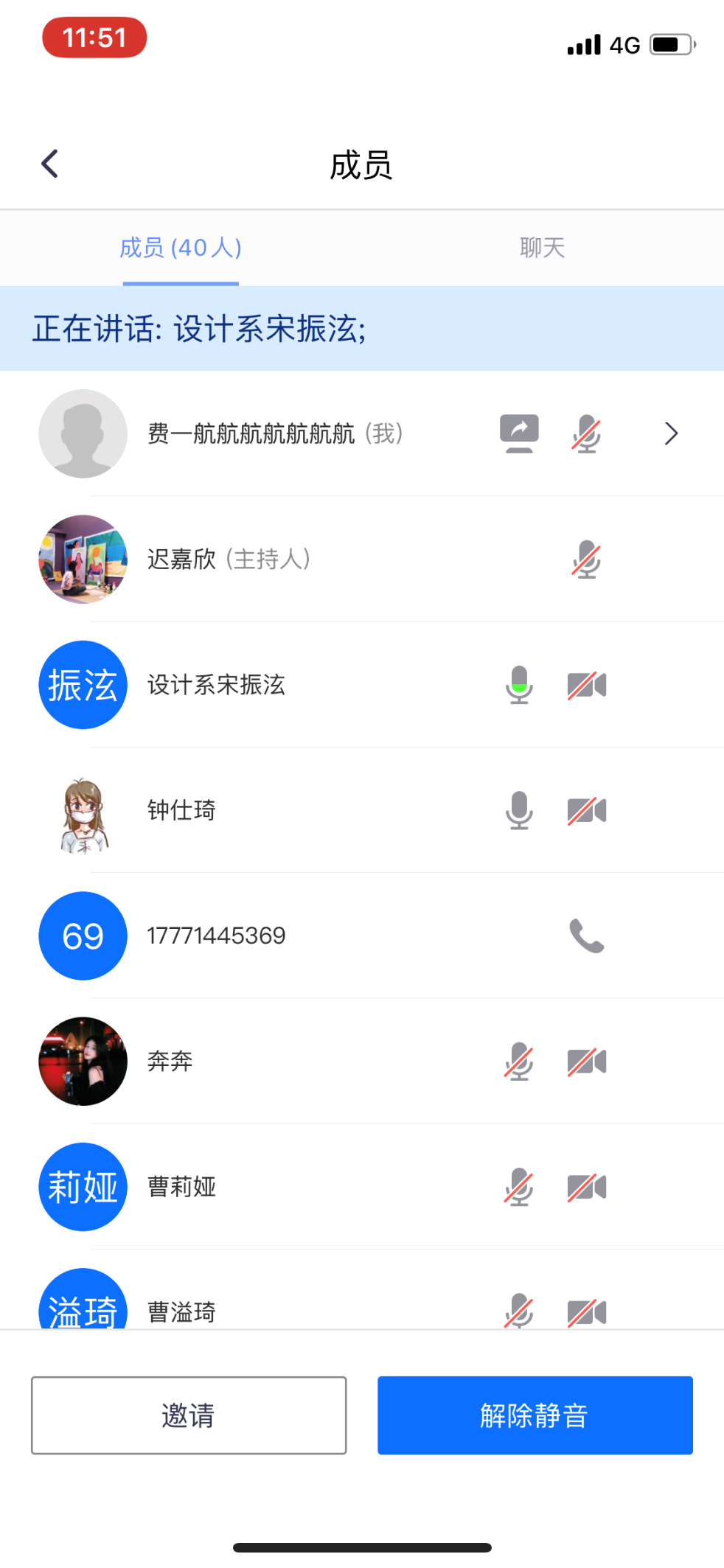This screenshot has height=1568, width=724.
Task: Switch to the 聊天 tab
Action: tap(542, 248)
